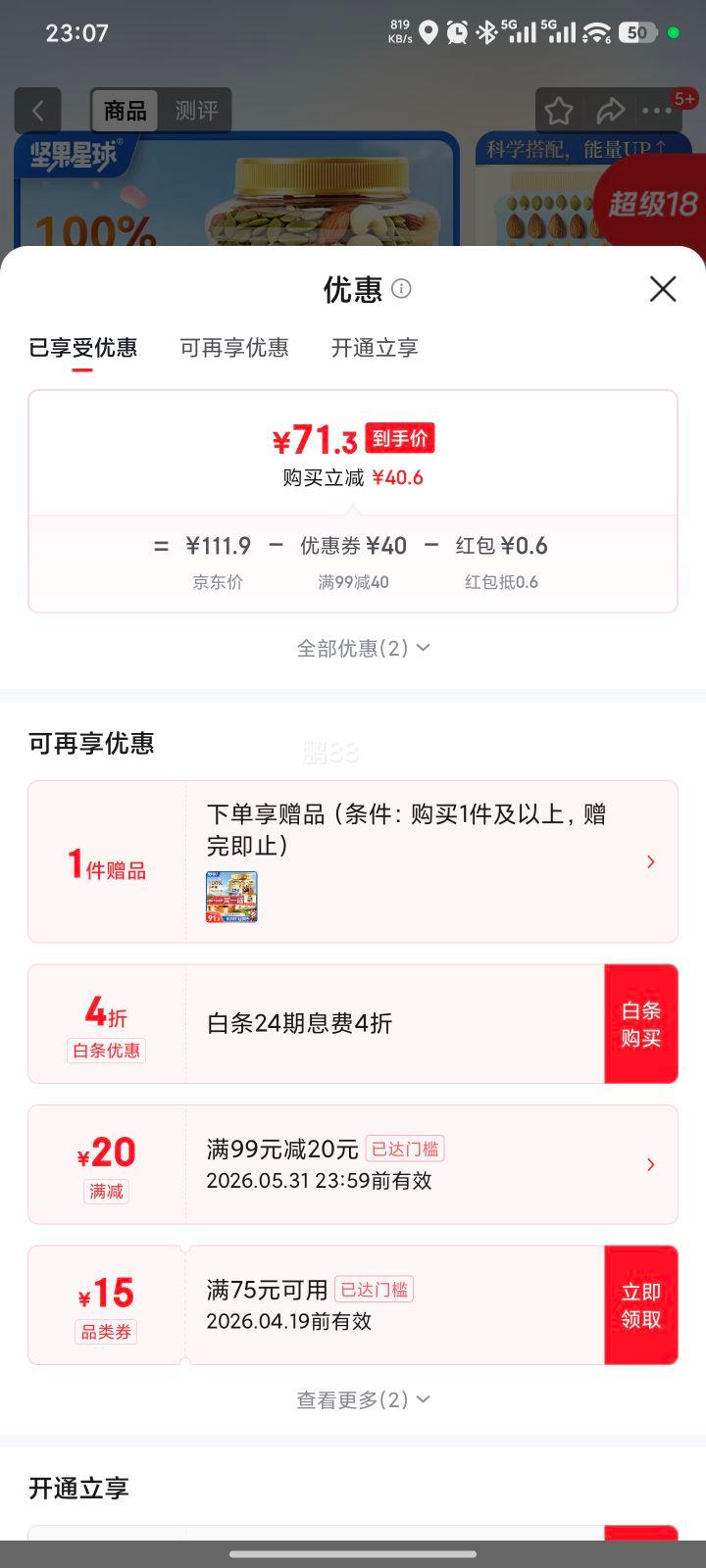Tap the bottom navigation gesture bar
This screenshot has height=1568, width=706.
tap(353, 1553)
